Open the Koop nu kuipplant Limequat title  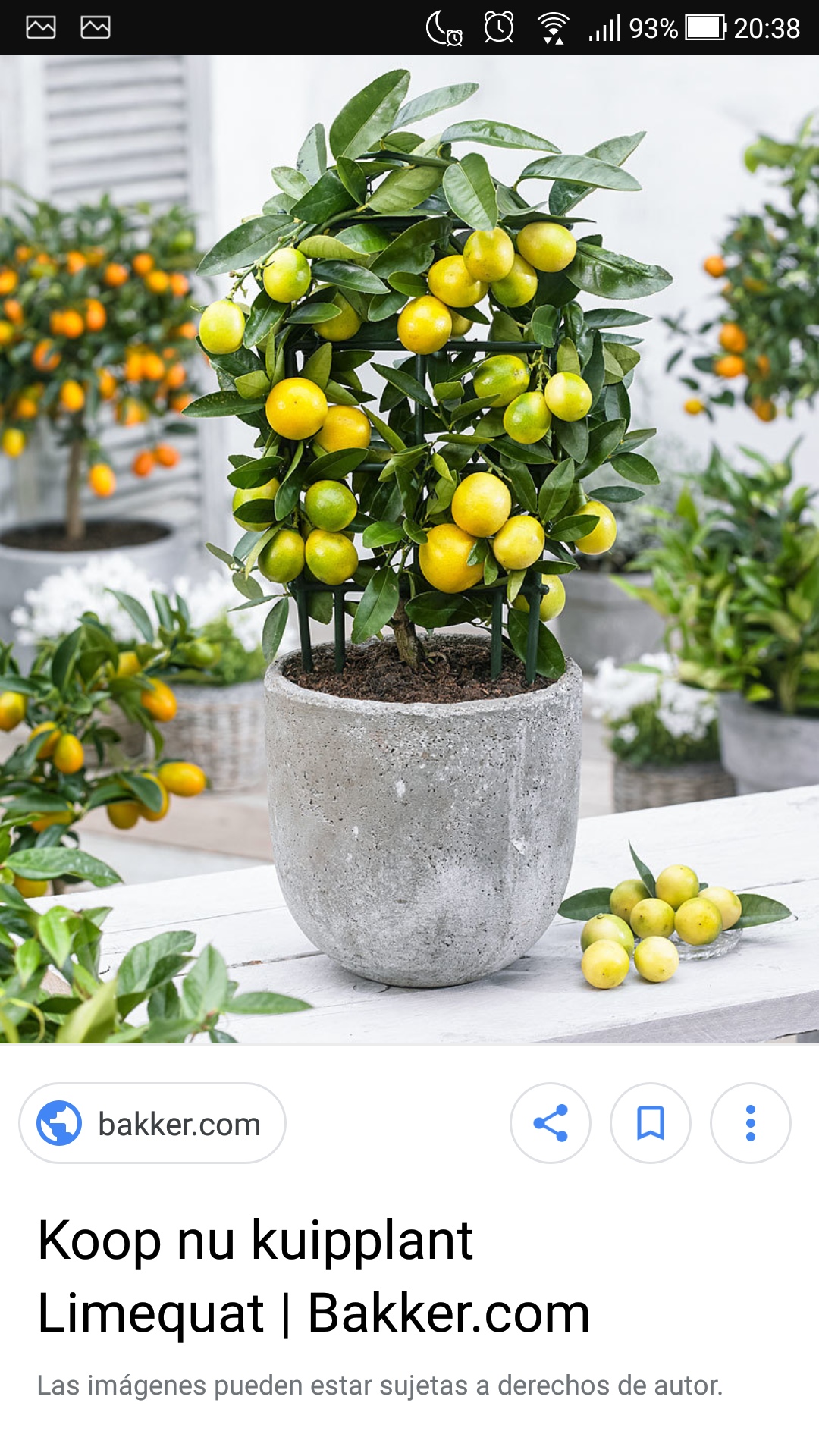point(313,1276)
